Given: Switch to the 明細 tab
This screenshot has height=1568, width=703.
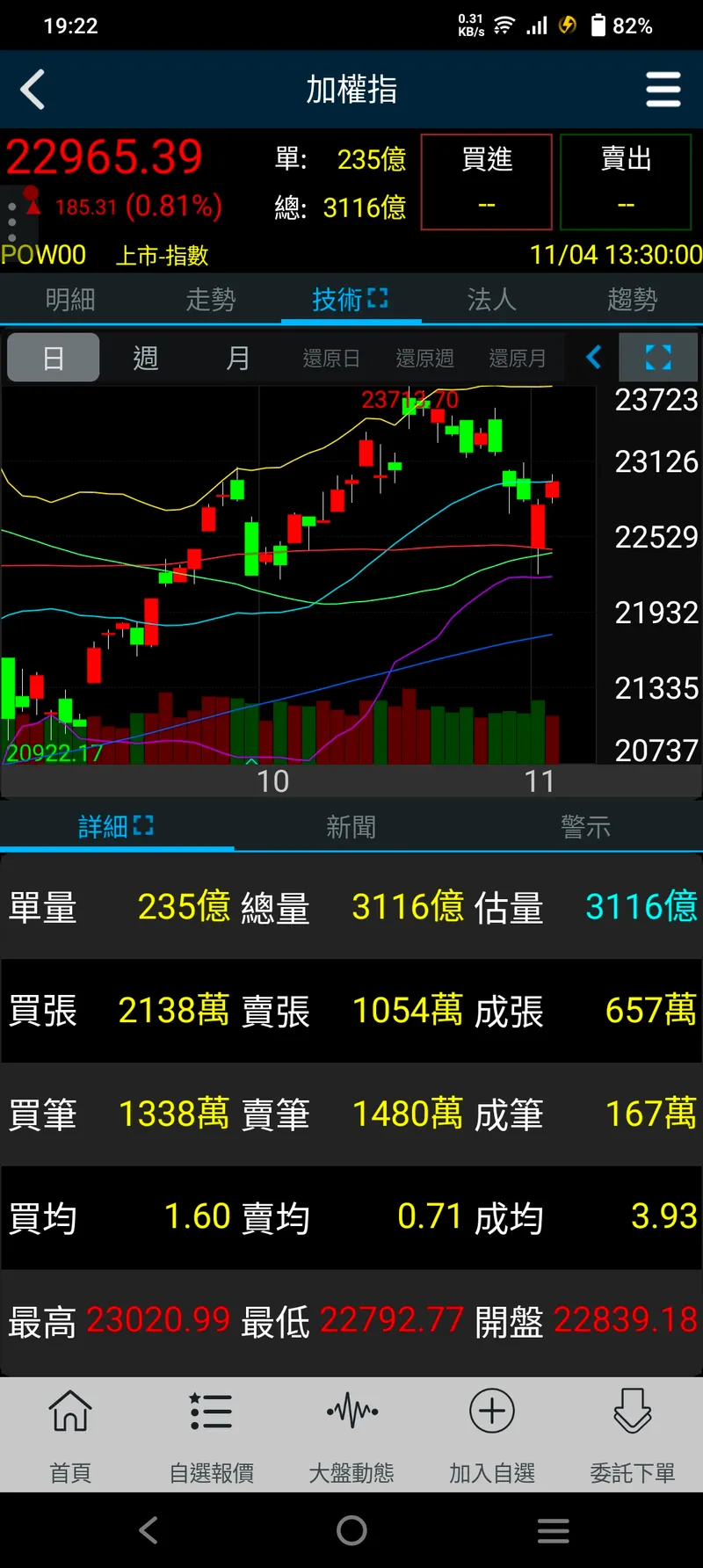Looking at the screenshot, I should (x=70, y=300).
